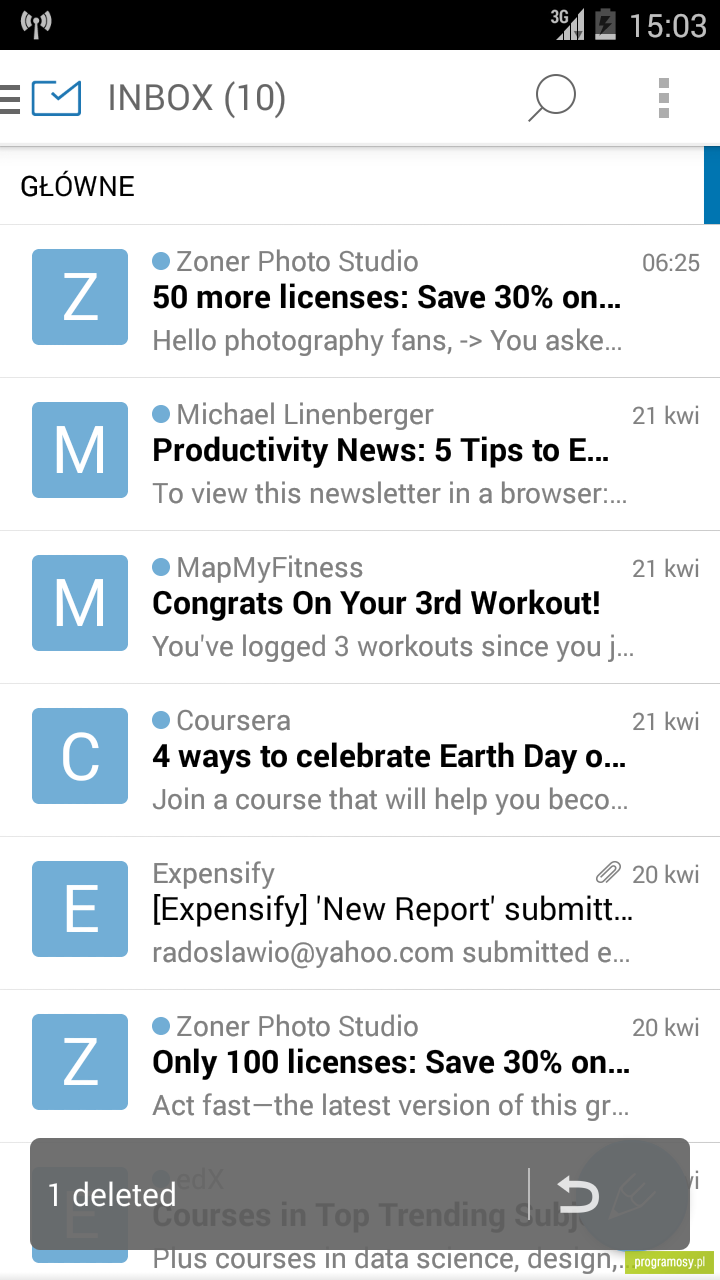The height and width of the screenshot is (1280, 720).
Task: Open the navigation drawer menu
Action: pyautogui.click(x=11, y=98)
